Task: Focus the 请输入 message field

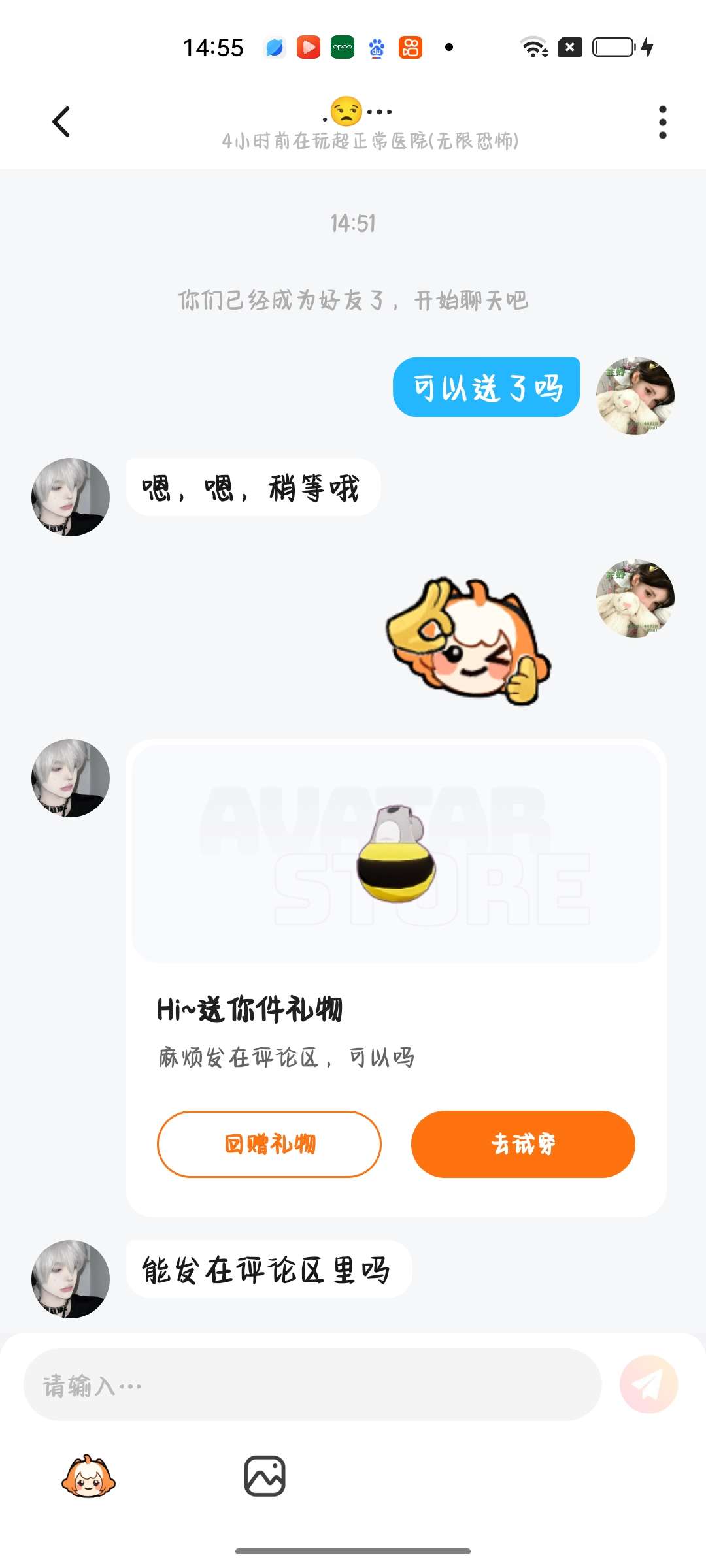Action: click(312, 1384)
